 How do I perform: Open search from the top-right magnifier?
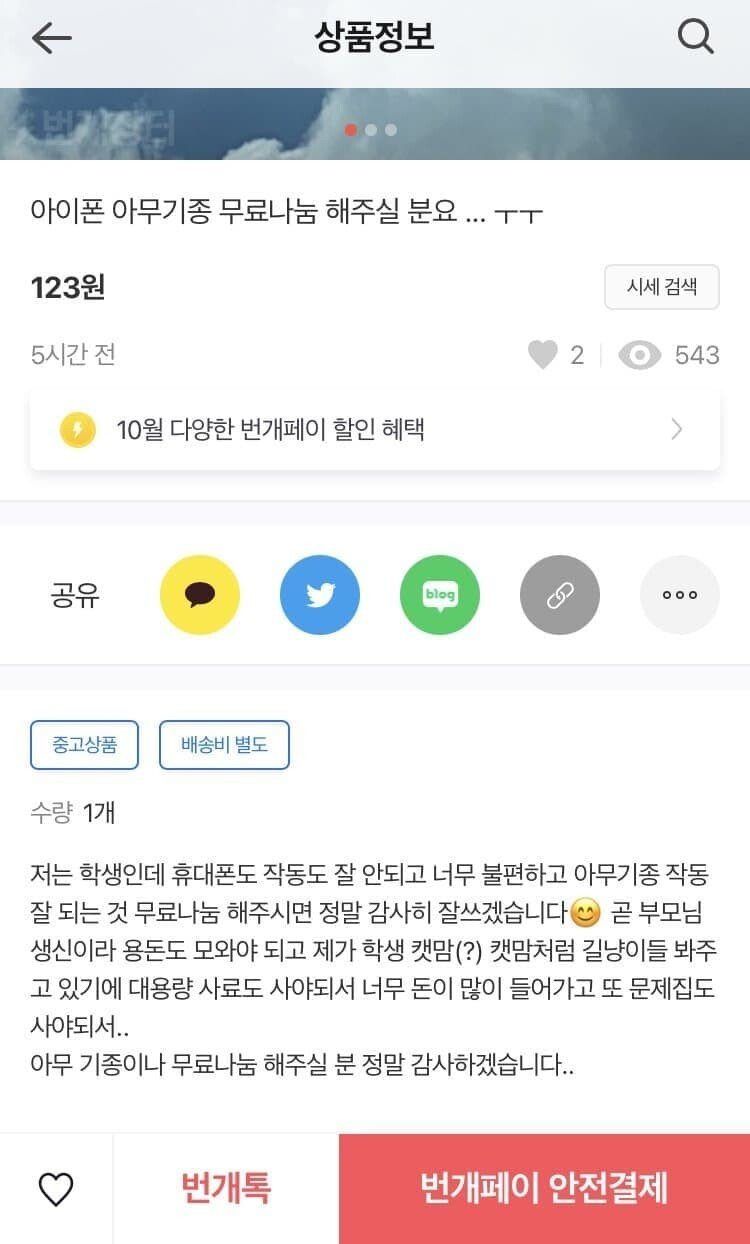(x=696, y=38)
